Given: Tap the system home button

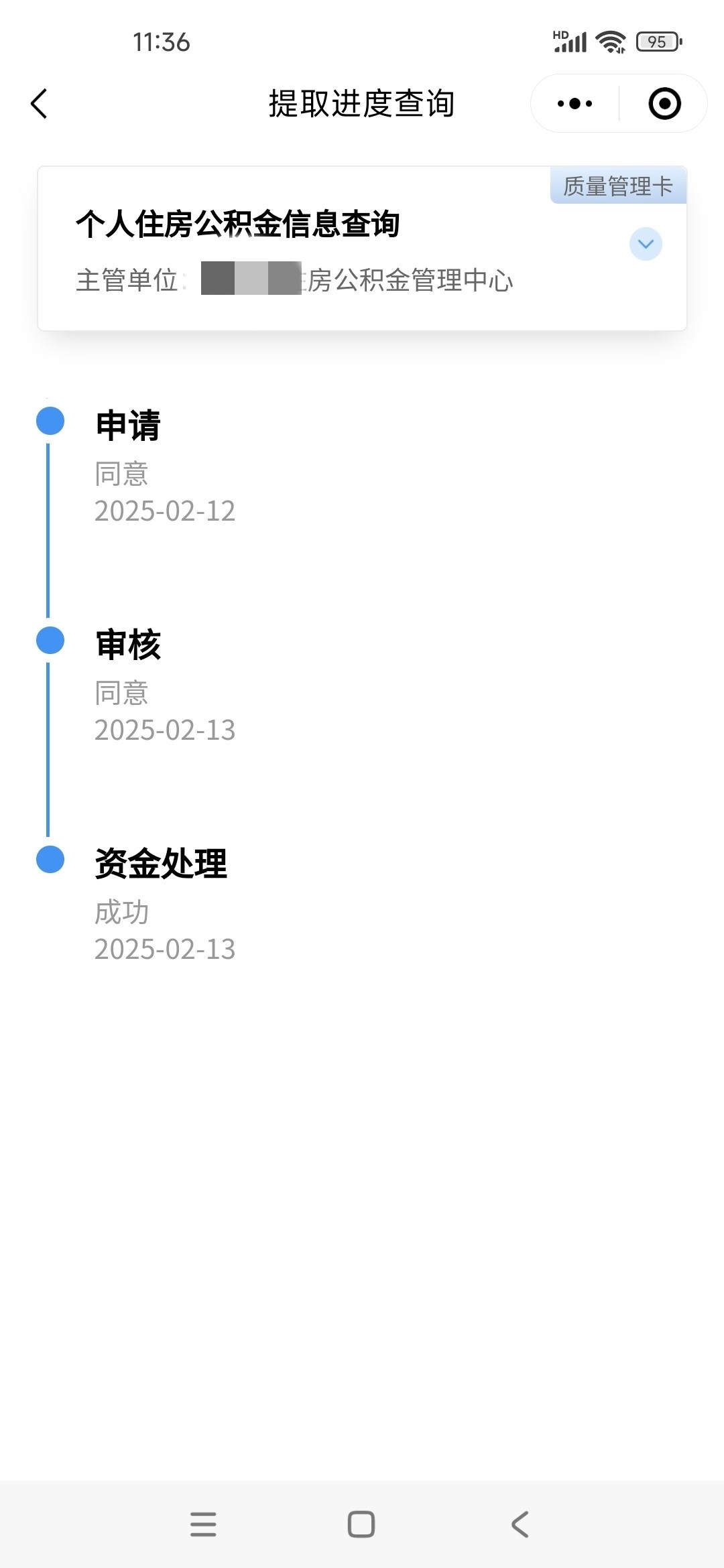Looking at the screenshot, I should tap(361, 1524).
